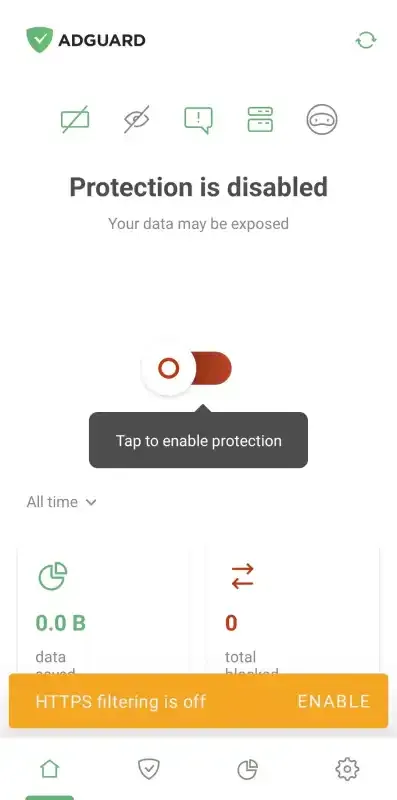Open the DNS server icon

(260, 119)
